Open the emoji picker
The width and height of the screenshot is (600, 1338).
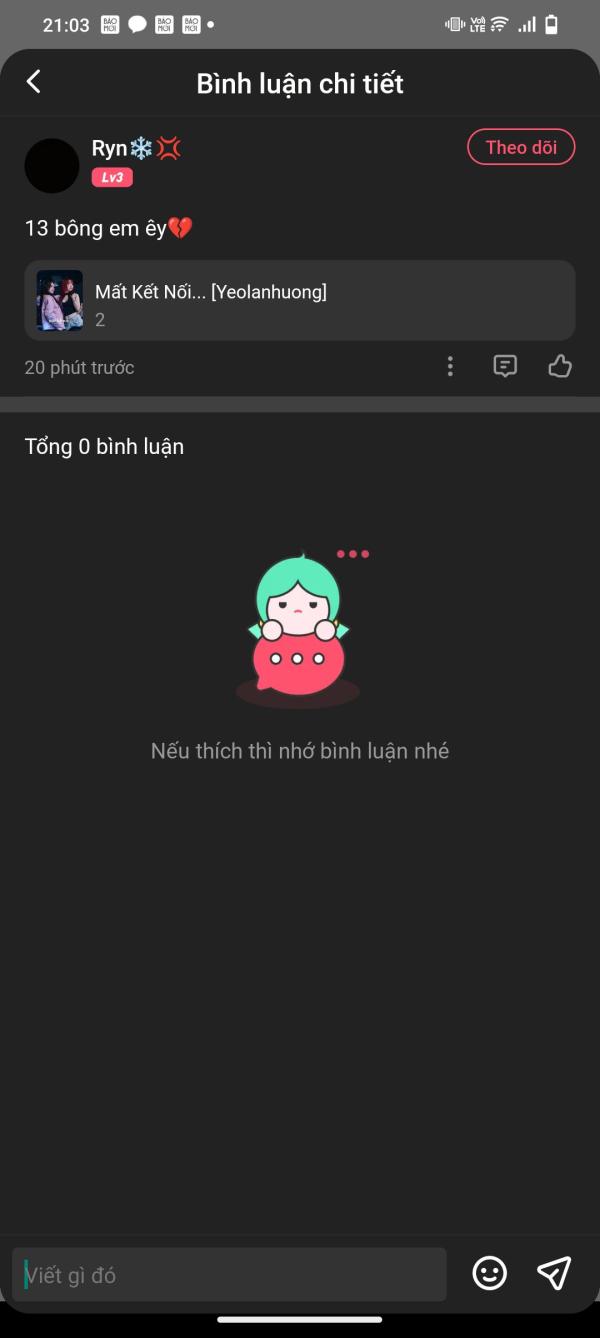coord(489,1273)
